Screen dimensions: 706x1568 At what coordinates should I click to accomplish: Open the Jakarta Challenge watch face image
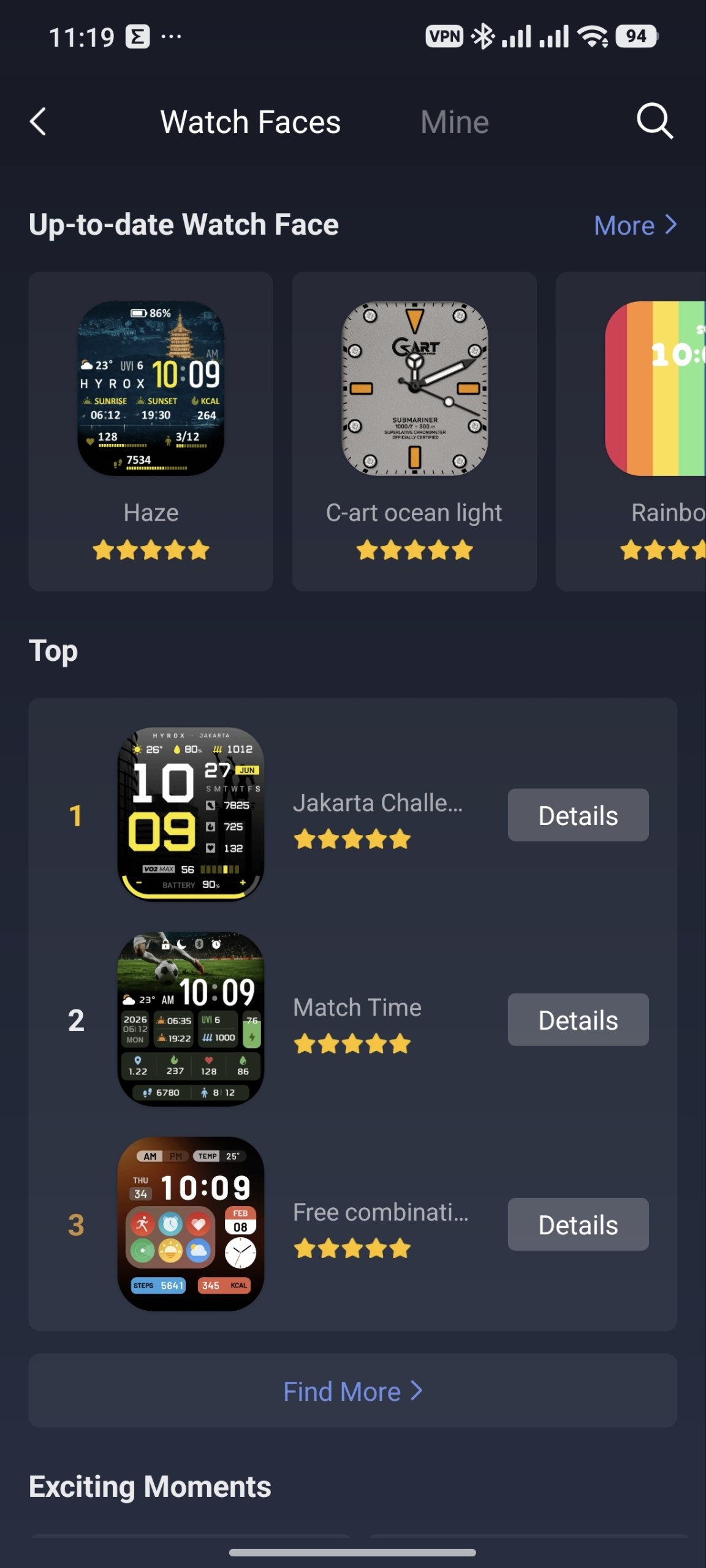pos(191,815)
